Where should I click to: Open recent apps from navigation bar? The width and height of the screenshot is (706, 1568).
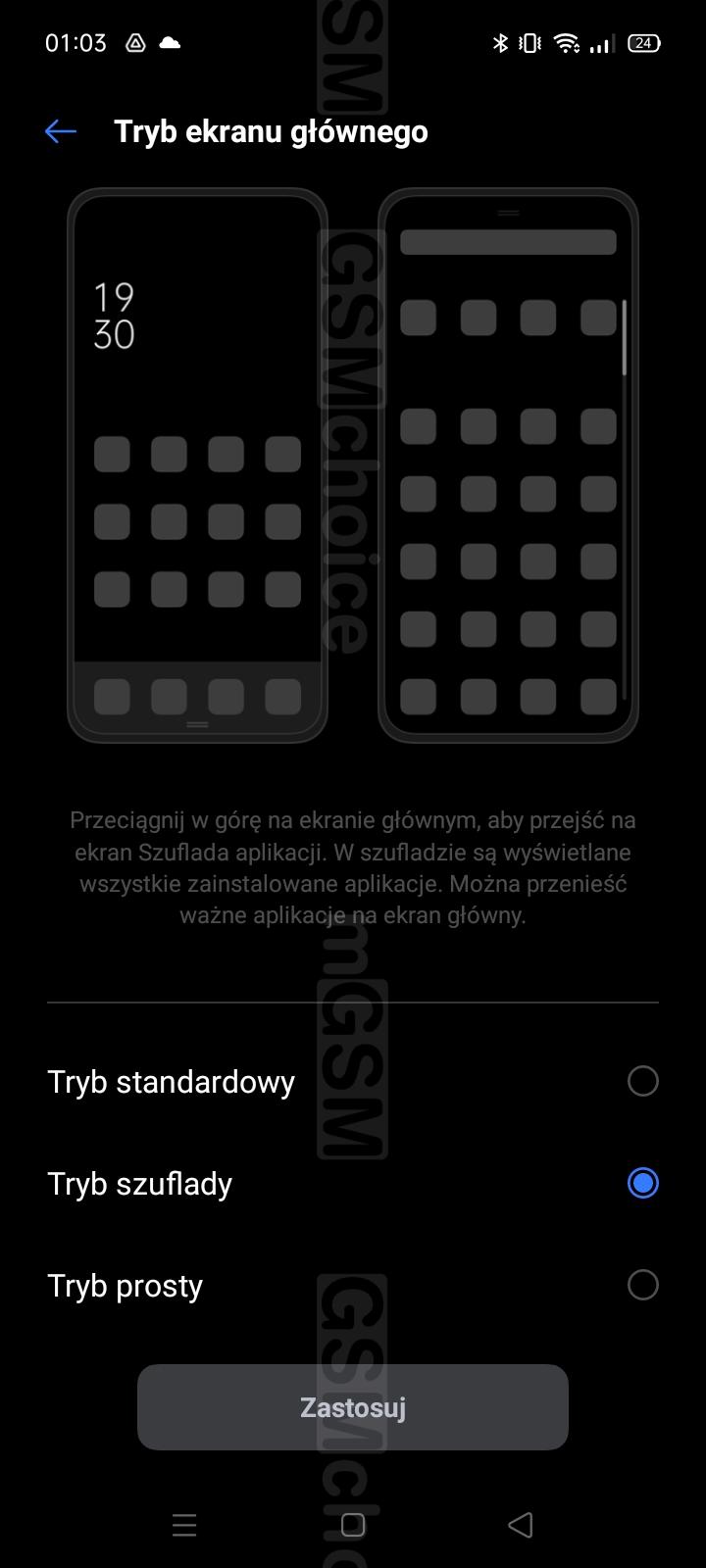[184, 1525]
